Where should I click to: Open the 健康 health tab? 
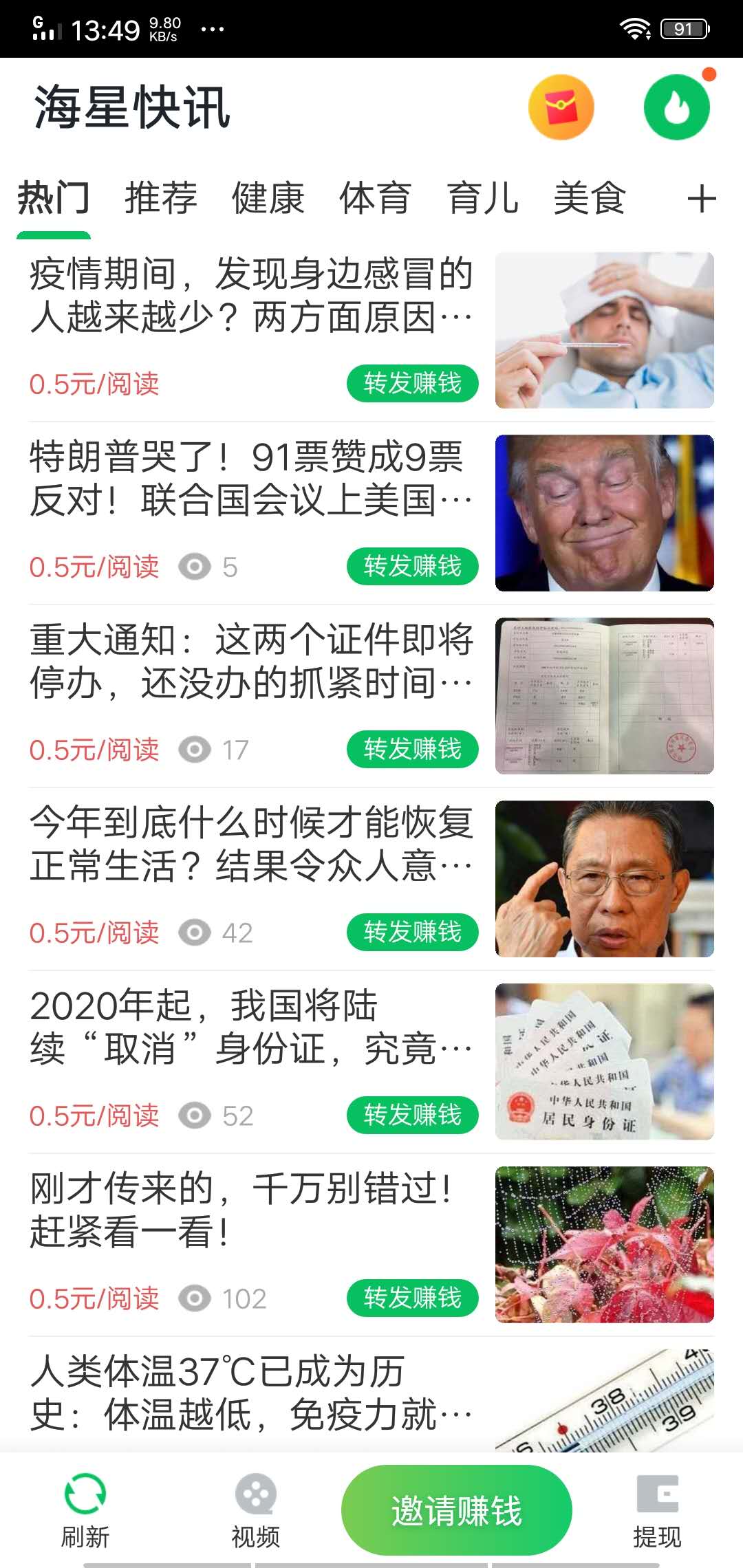(268, 198)
